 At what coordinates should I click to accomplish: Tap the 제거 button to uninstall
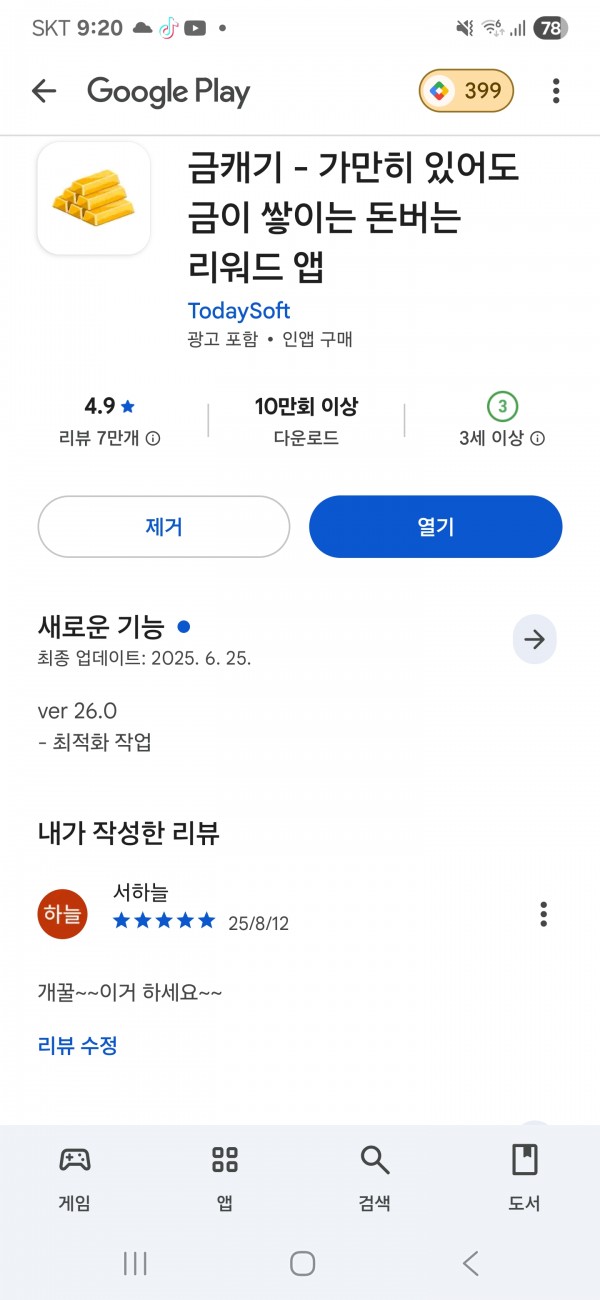click(x=164, y=527)
